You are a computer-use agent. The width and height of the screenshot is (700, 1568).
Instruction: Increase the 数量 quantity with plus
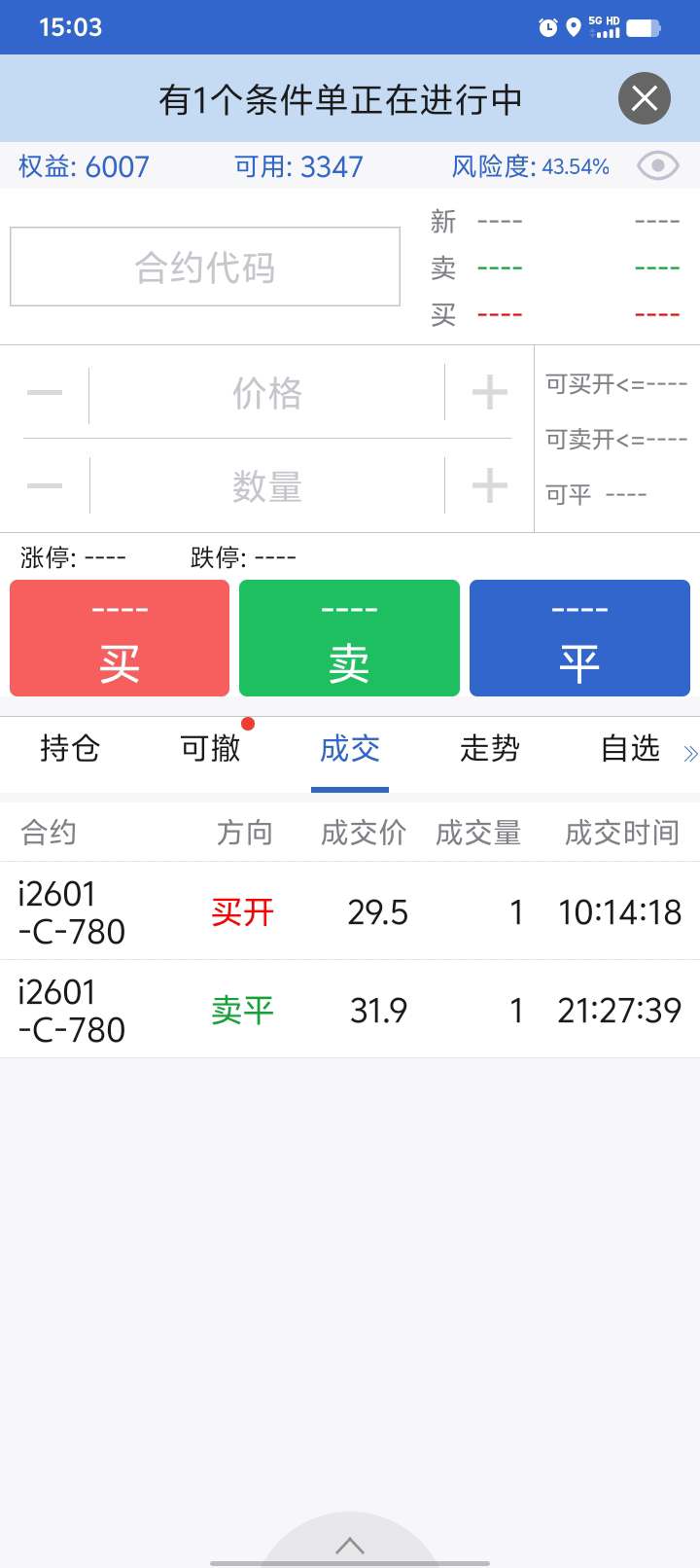[489, 485]
